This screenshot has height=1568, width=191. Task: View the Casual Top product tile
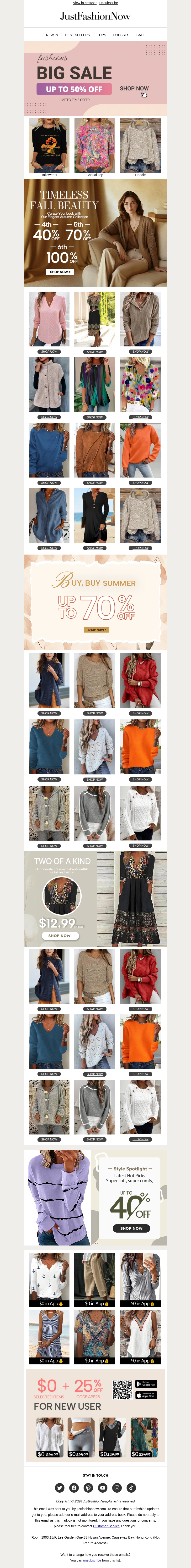pos(95,146)
